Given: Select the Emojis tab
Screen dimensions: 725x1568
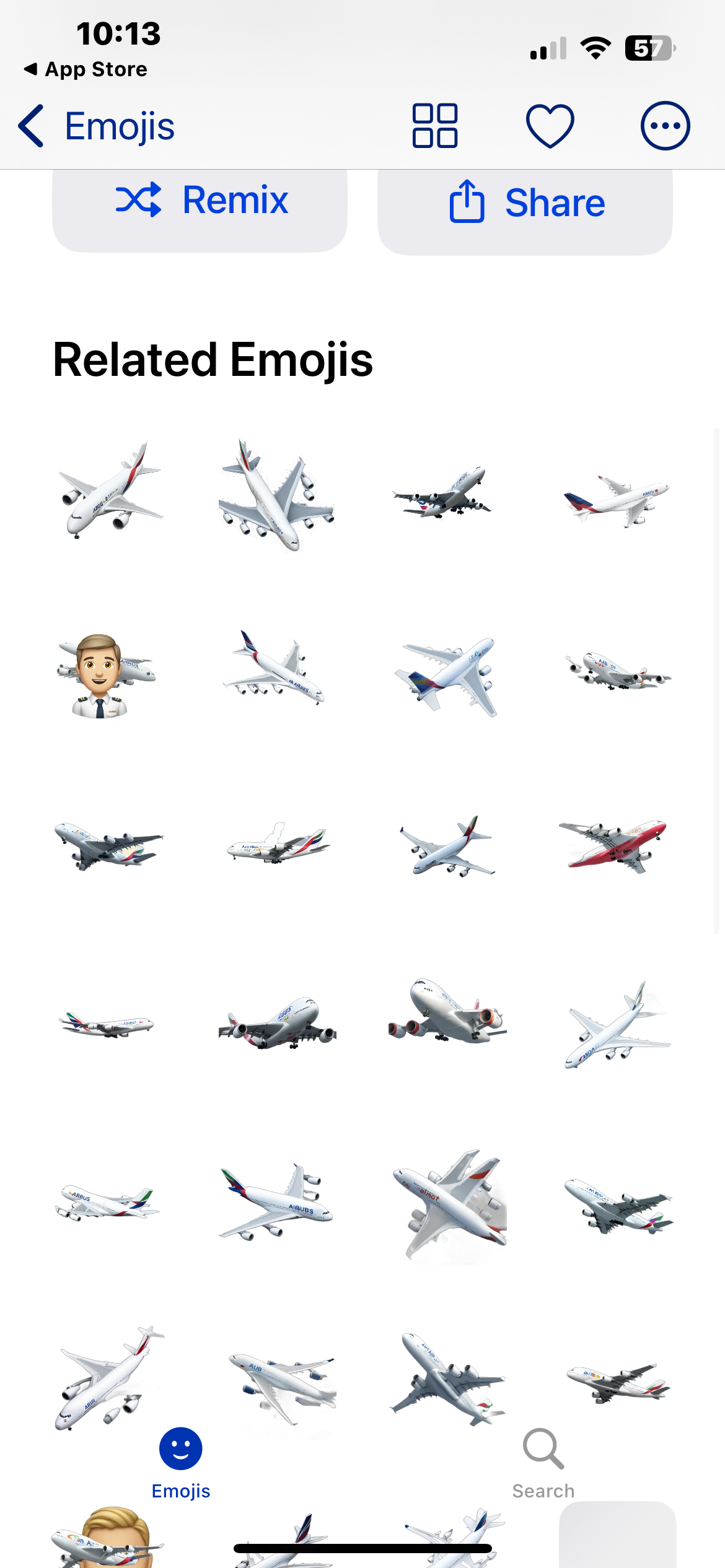Looking at the screenshot, I should pyautogui.click(x=180, y=1463).
